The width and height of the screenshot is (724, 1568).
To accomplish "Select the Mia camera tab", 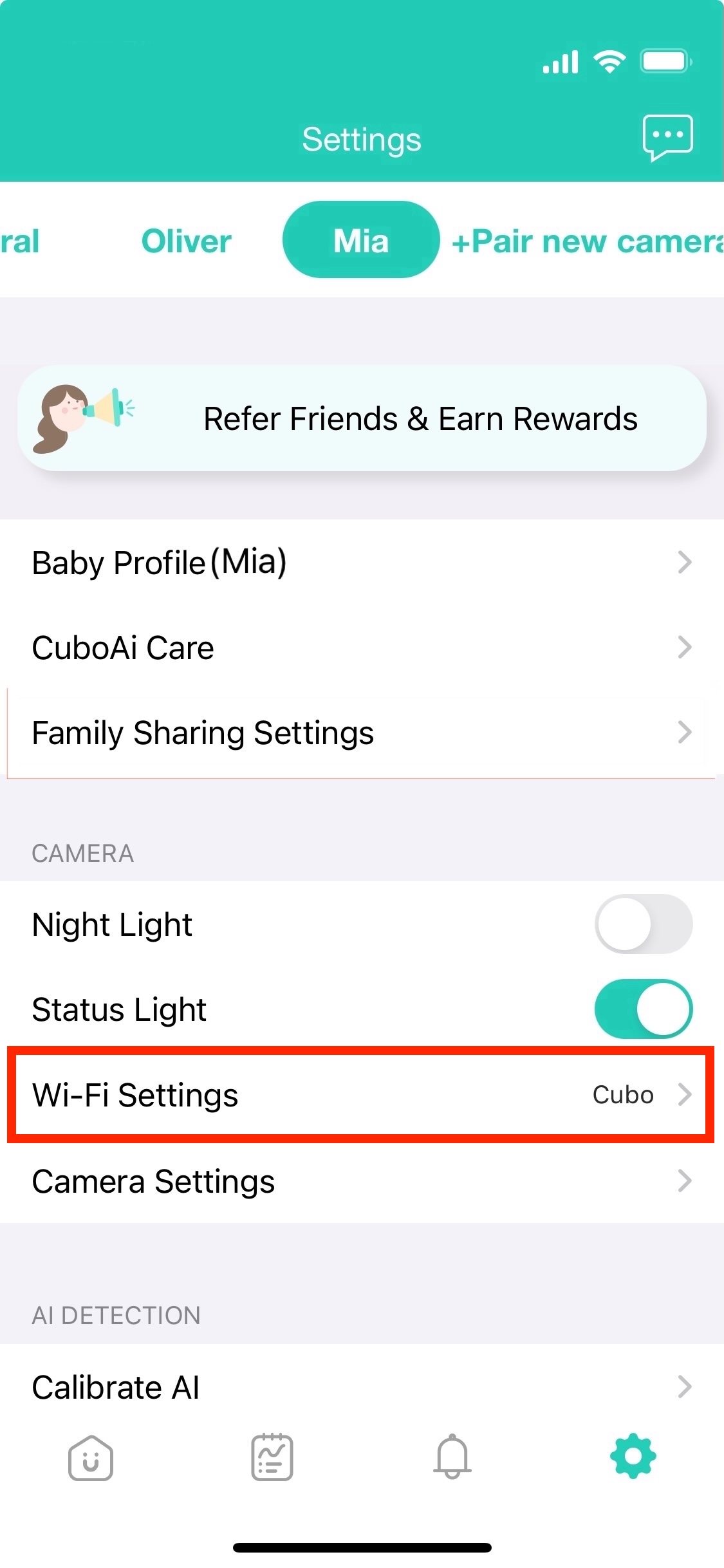I will pos(361,241).
